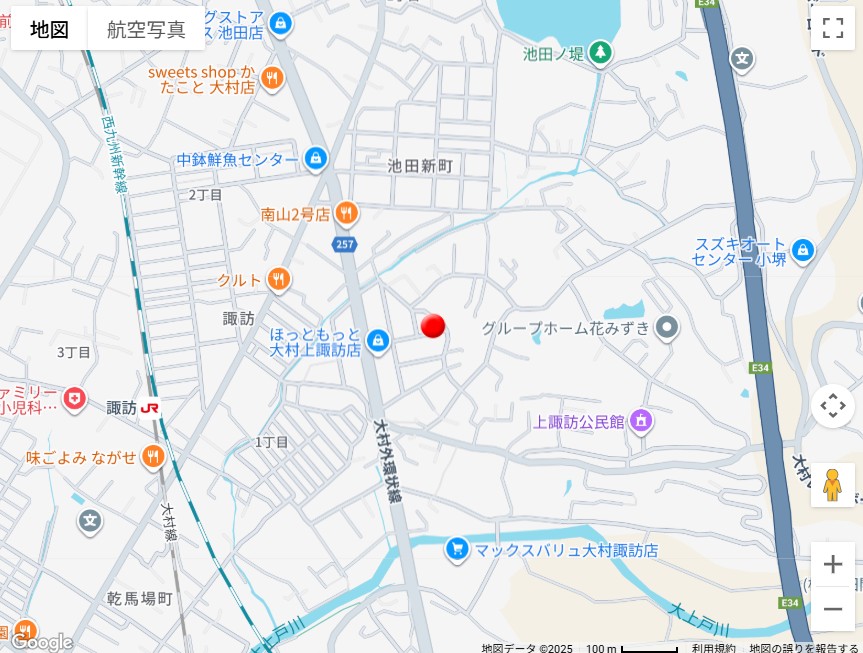Open the 南山2号店 restaurant pin
Screen dimensions: 863x653
(x=346, y=212)
